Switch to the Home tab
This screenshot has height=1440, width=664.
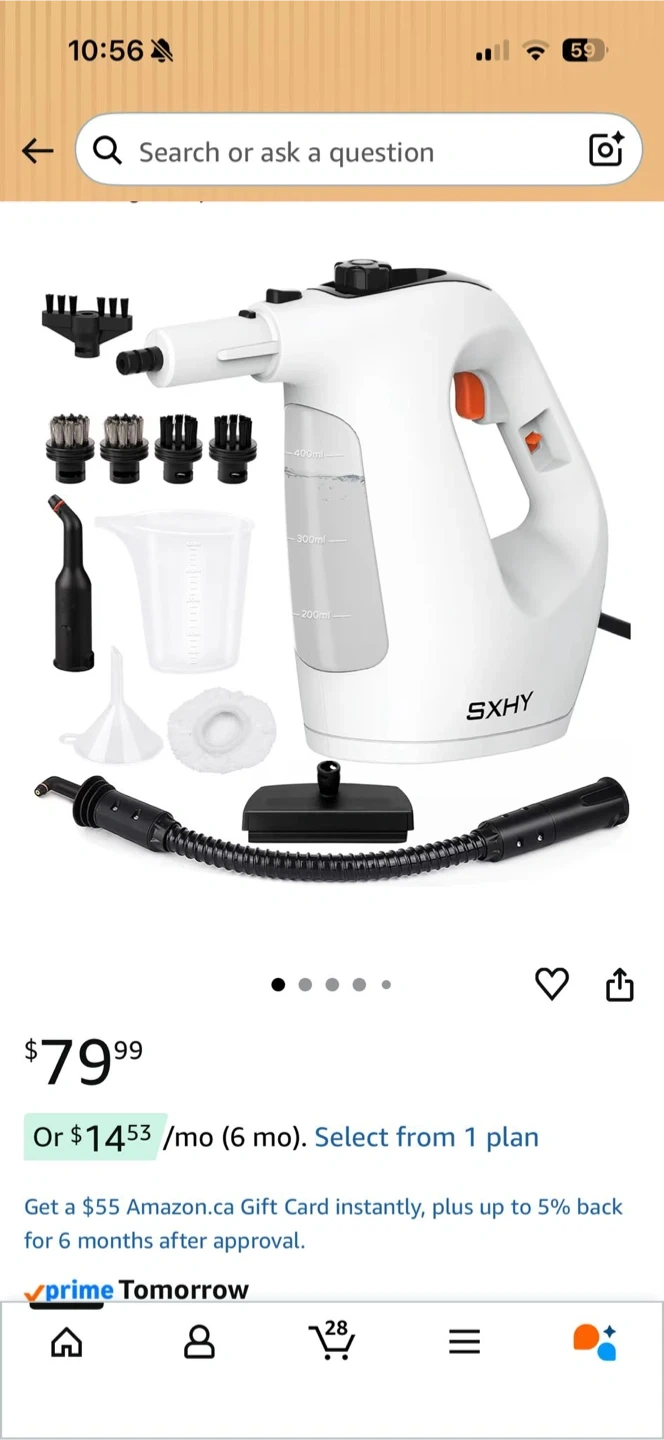tap(67, 1342)
